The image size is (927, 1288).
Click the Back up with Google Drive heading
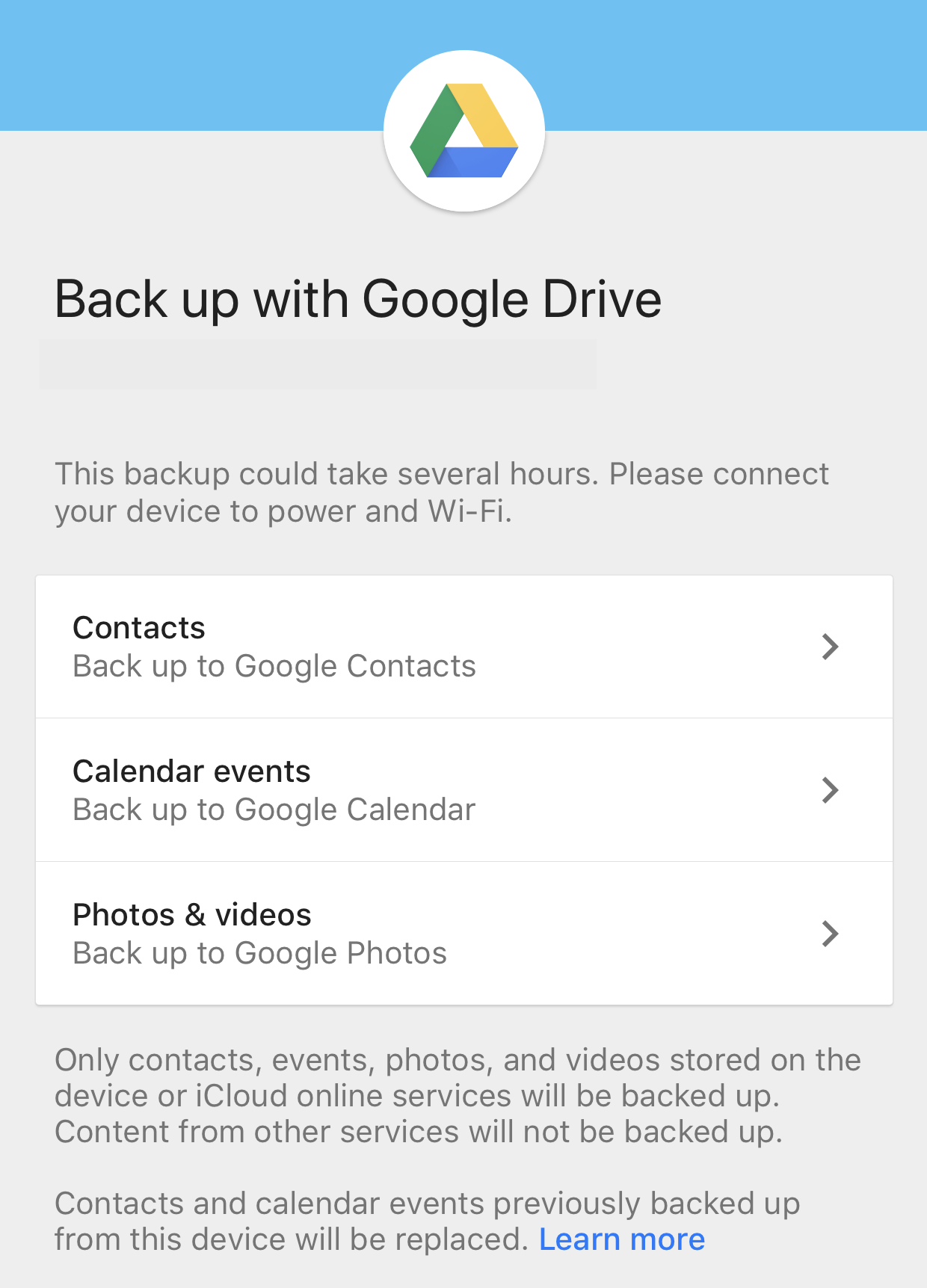[x=357, y=298]
